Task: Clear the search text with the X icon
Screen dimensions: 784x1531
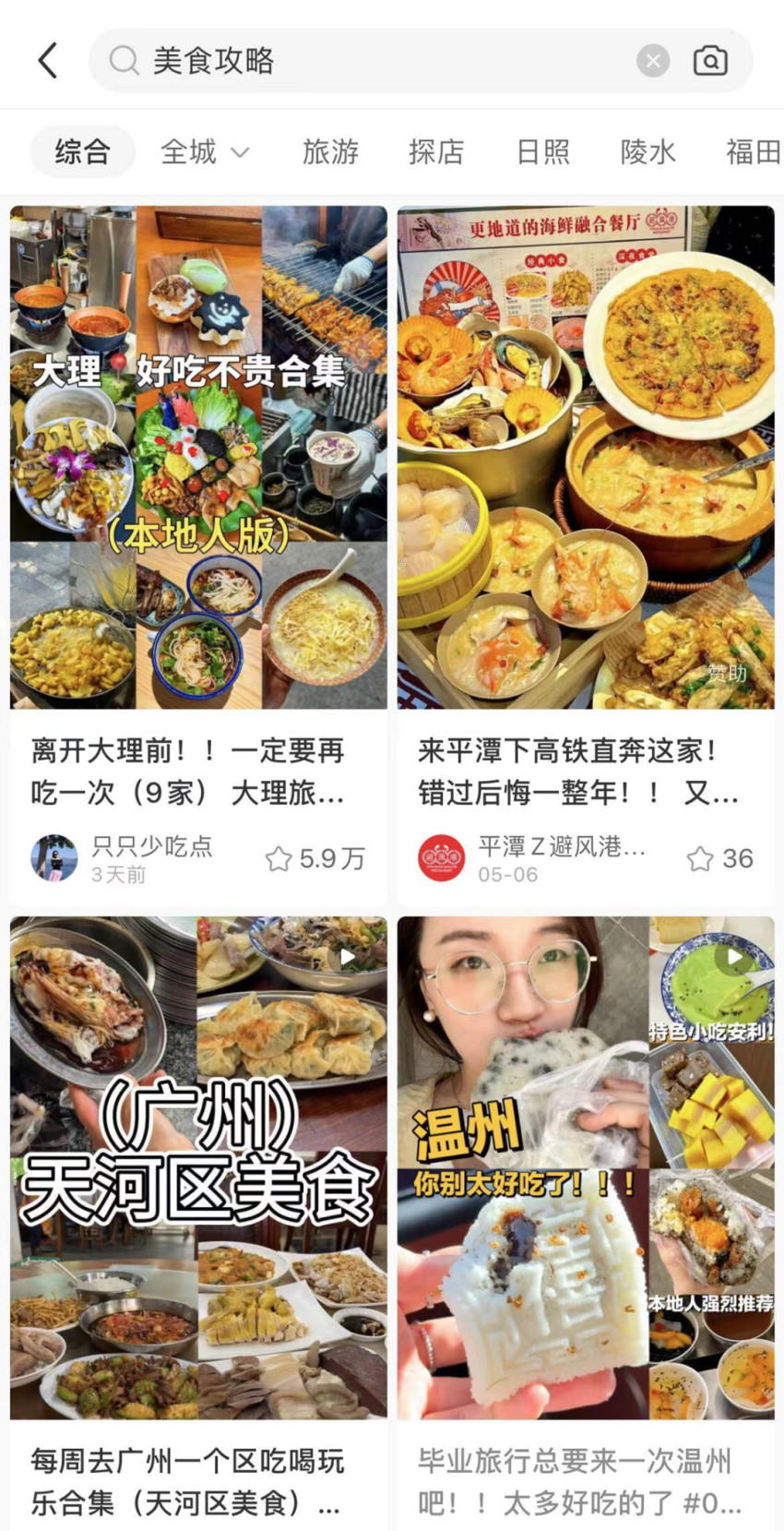Action: point(654,60)
